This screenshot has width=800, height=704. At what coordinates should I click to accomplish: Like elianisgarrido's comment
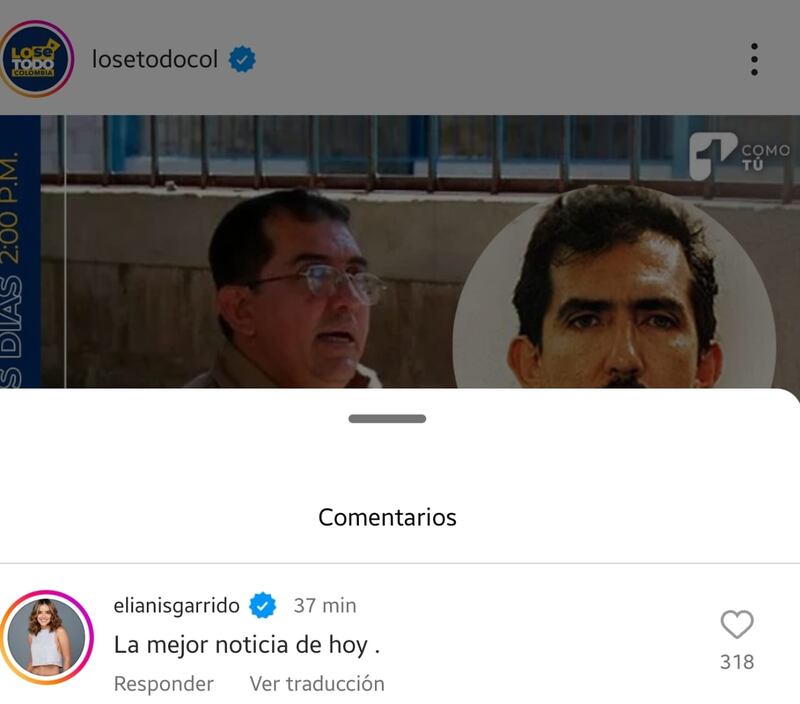coord(737,626)
